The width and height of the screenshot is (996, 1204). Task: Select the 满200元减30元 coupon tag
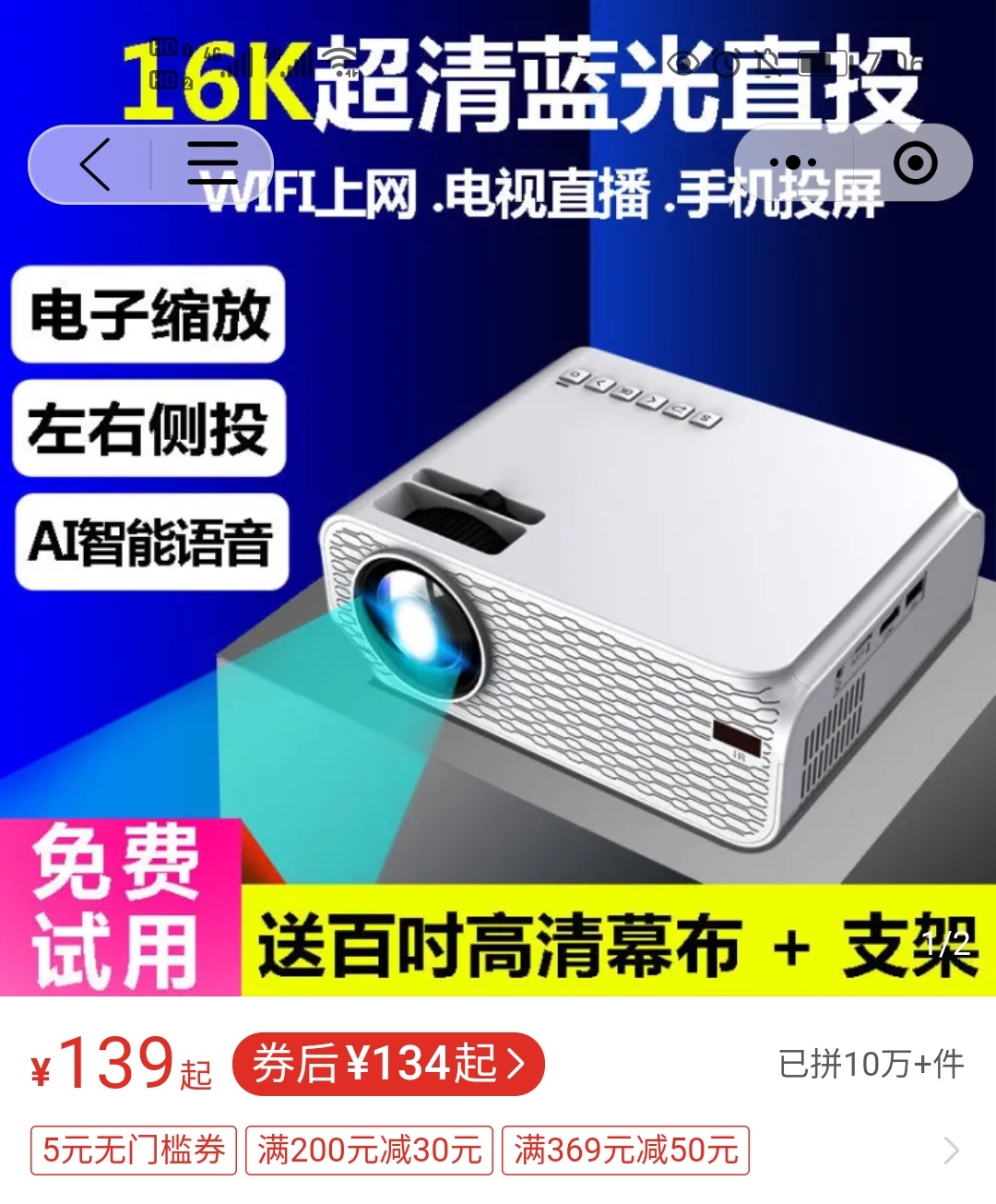click(x=368, y=1150)
